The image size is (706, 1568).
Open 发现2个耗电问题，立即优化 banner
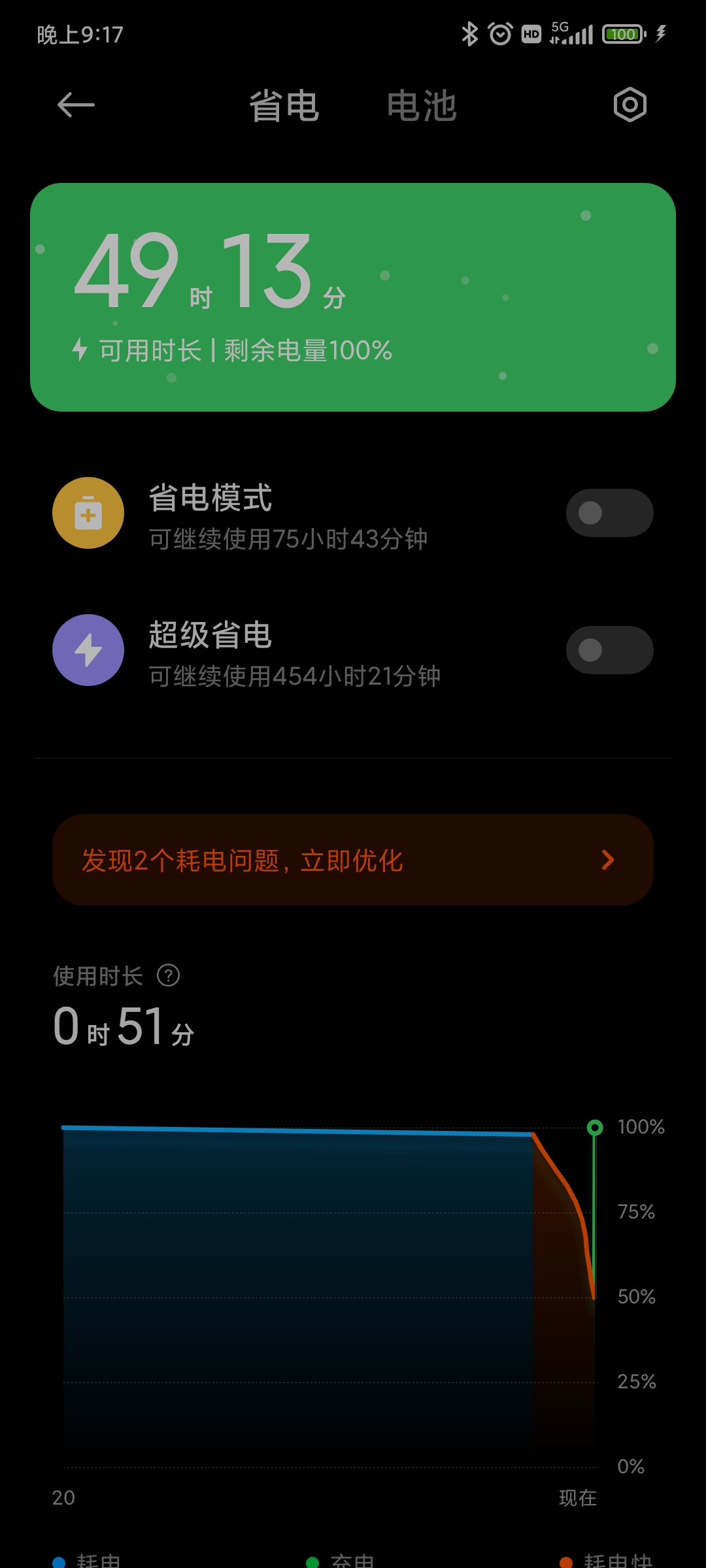353,860
